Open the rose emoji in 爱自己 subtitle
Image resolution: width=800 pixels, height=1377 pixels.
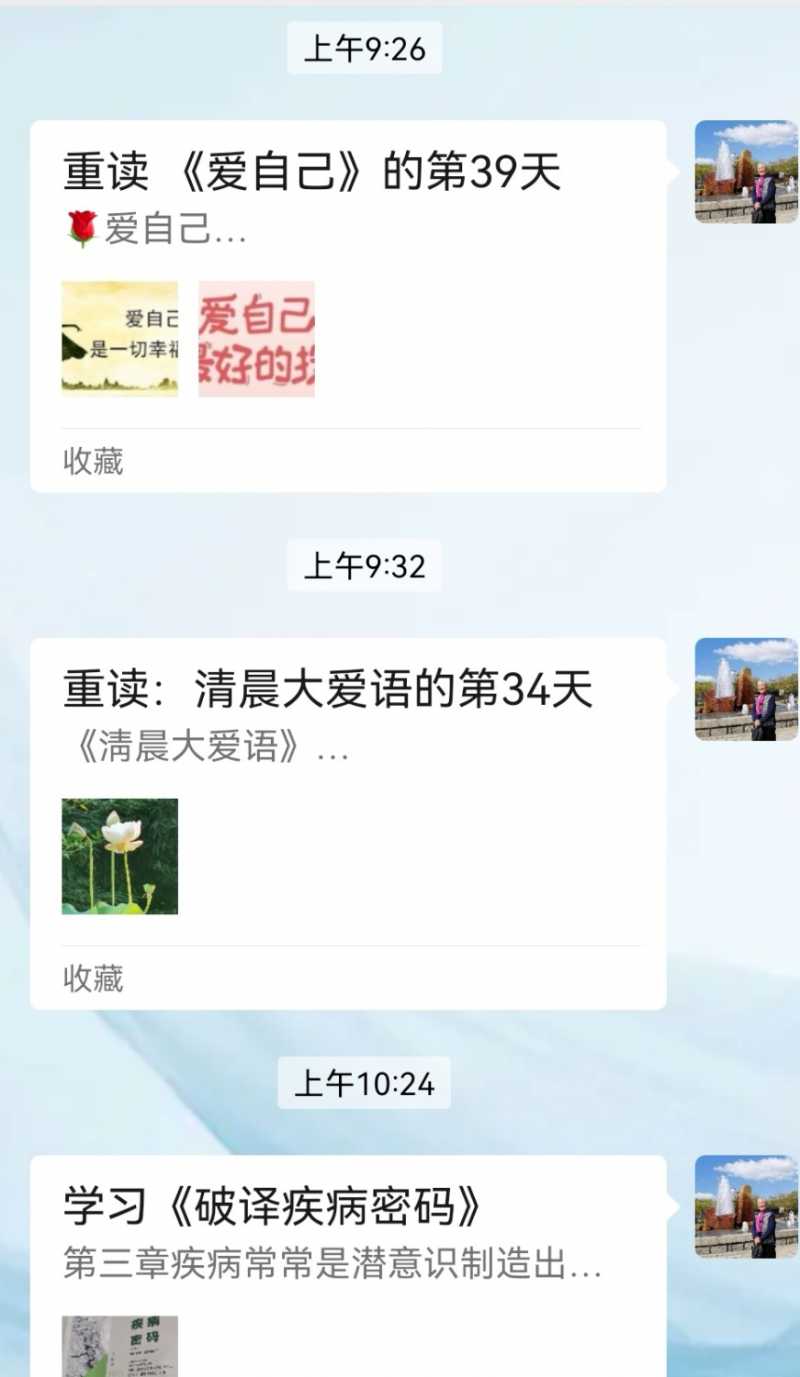[x=80, y=229]
